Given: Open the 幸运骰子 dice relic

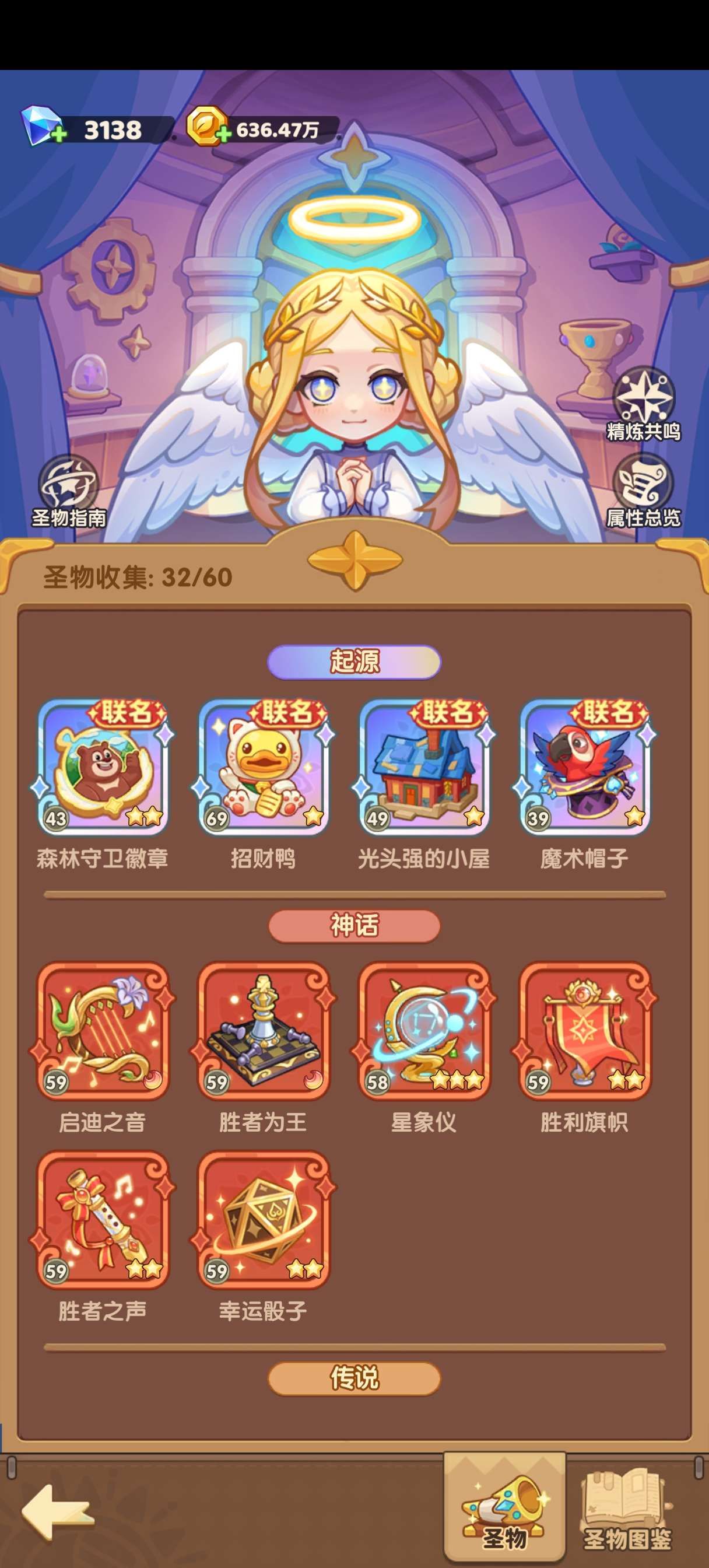Looking at the screenshot, I should click(264, 1219).
